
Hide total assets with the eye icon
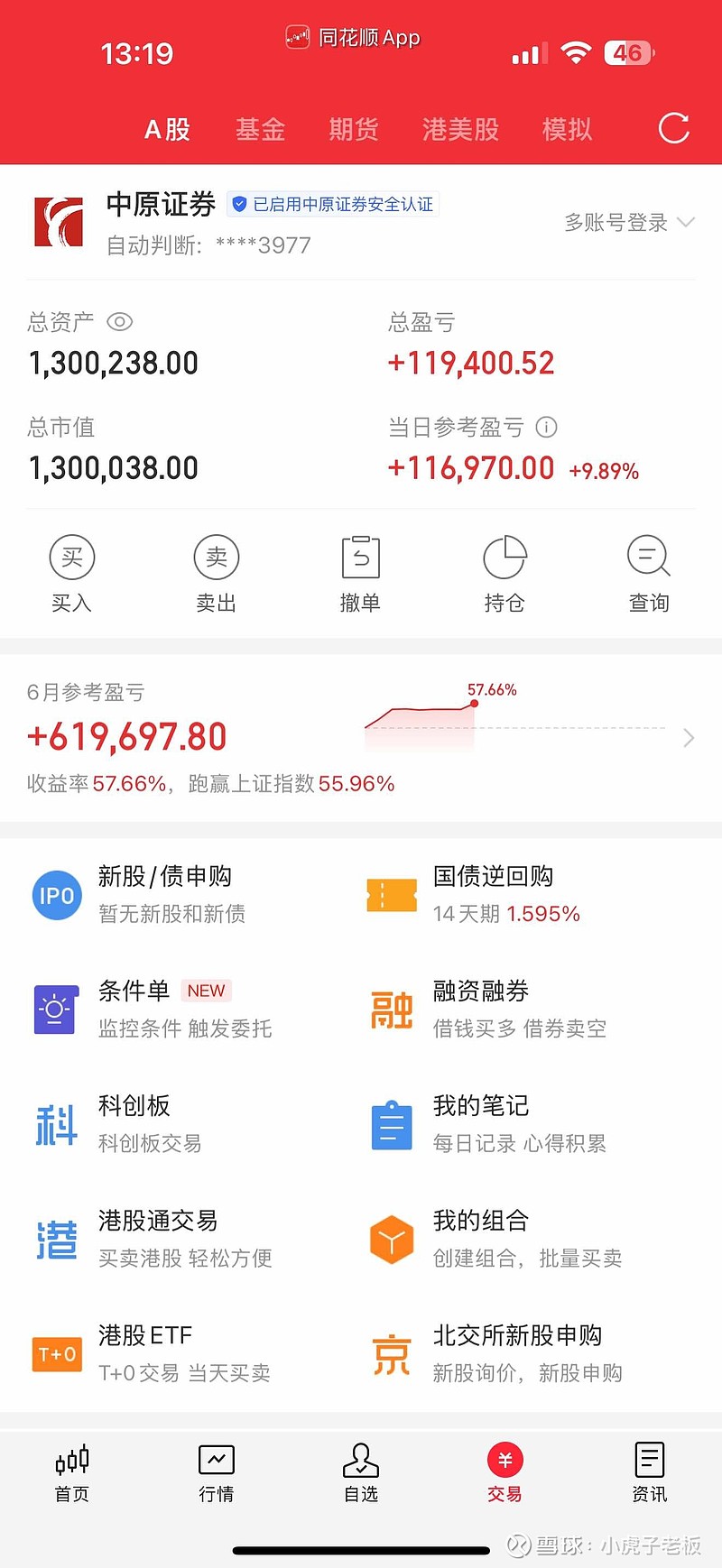[x=119, y=322]
